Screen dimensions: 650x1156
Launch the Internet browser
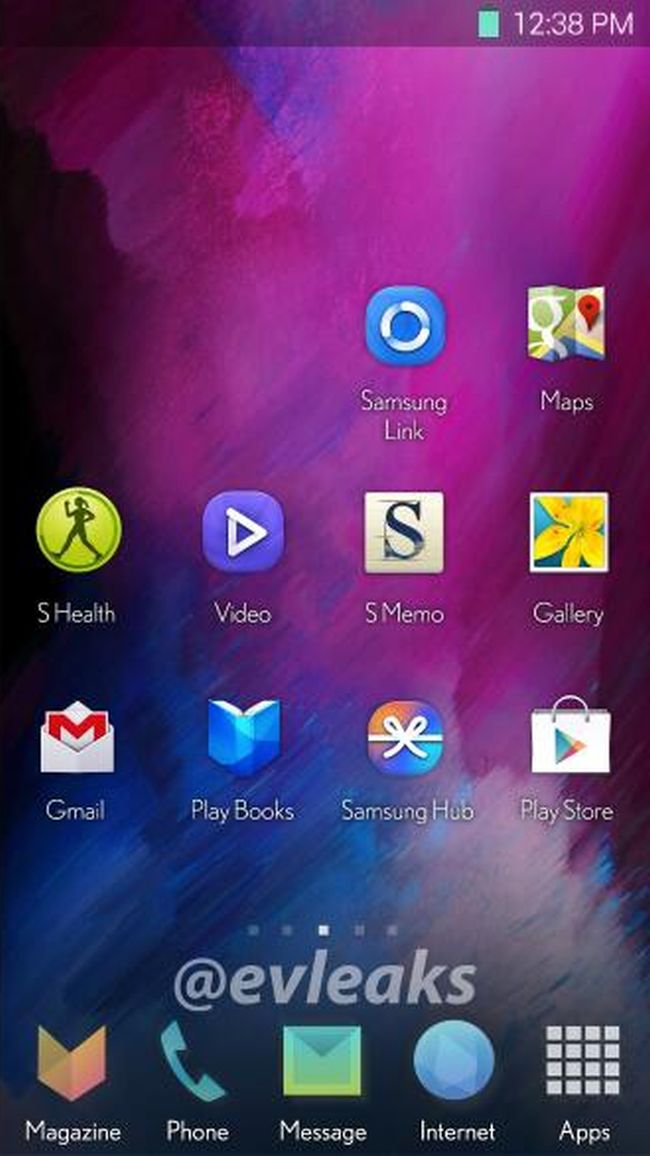point(455,1063)
